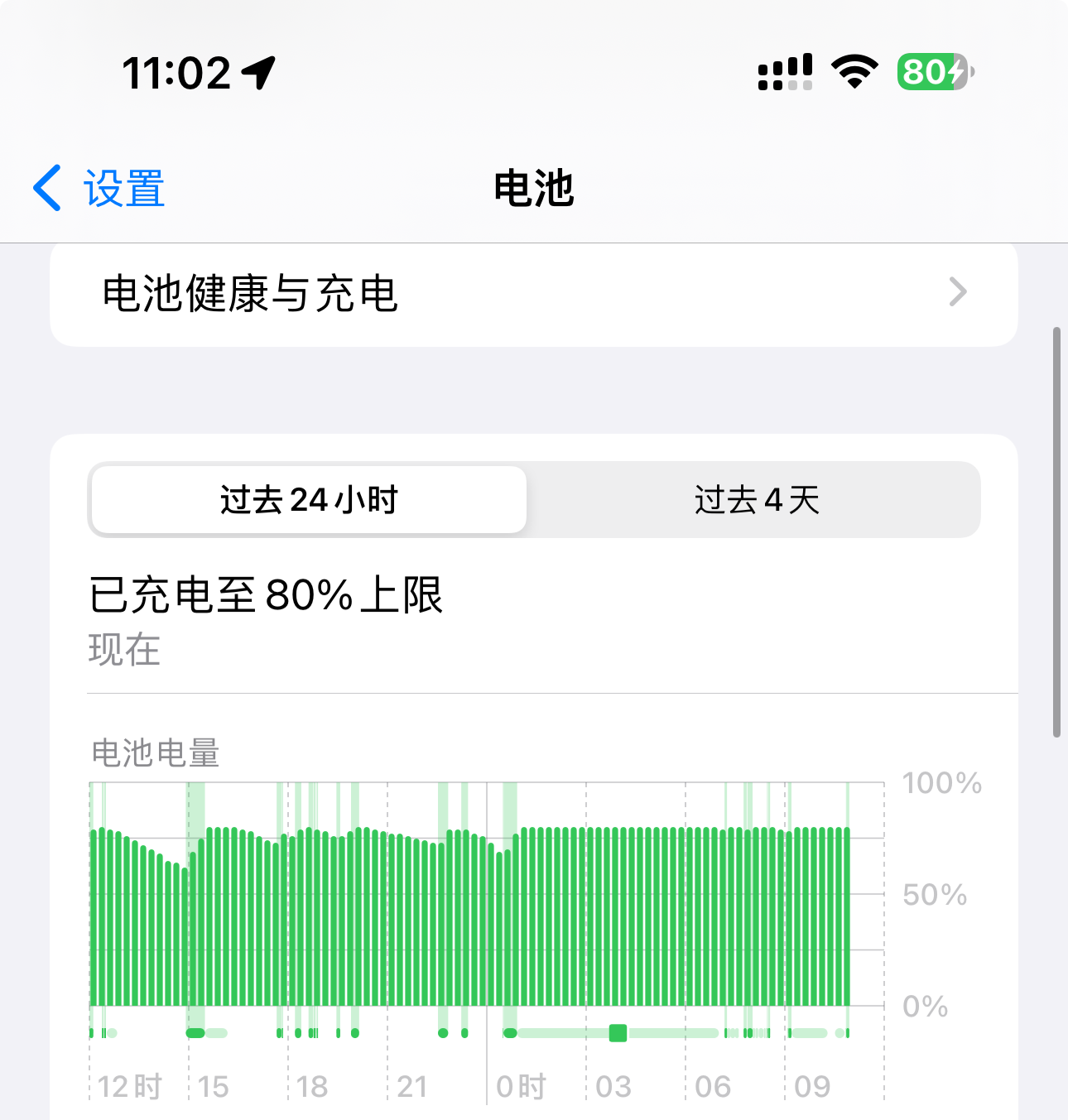Tap the cellular signal bars indicator
This screenshot has width=1068, height=1120.
(x=783, y=73)
